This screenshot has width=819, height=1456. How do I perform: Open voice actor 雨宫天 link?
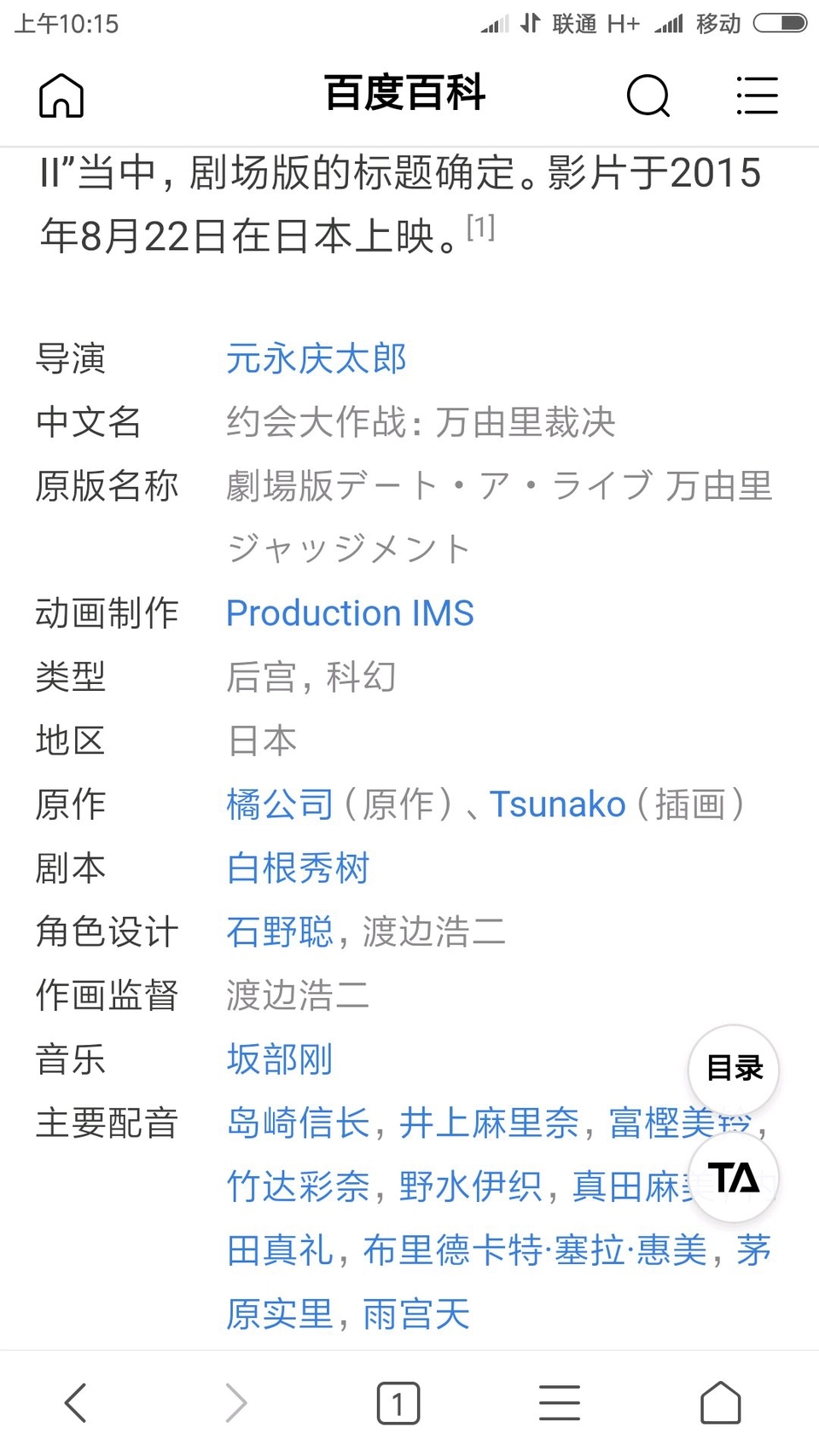click(x=416, y=1314)
